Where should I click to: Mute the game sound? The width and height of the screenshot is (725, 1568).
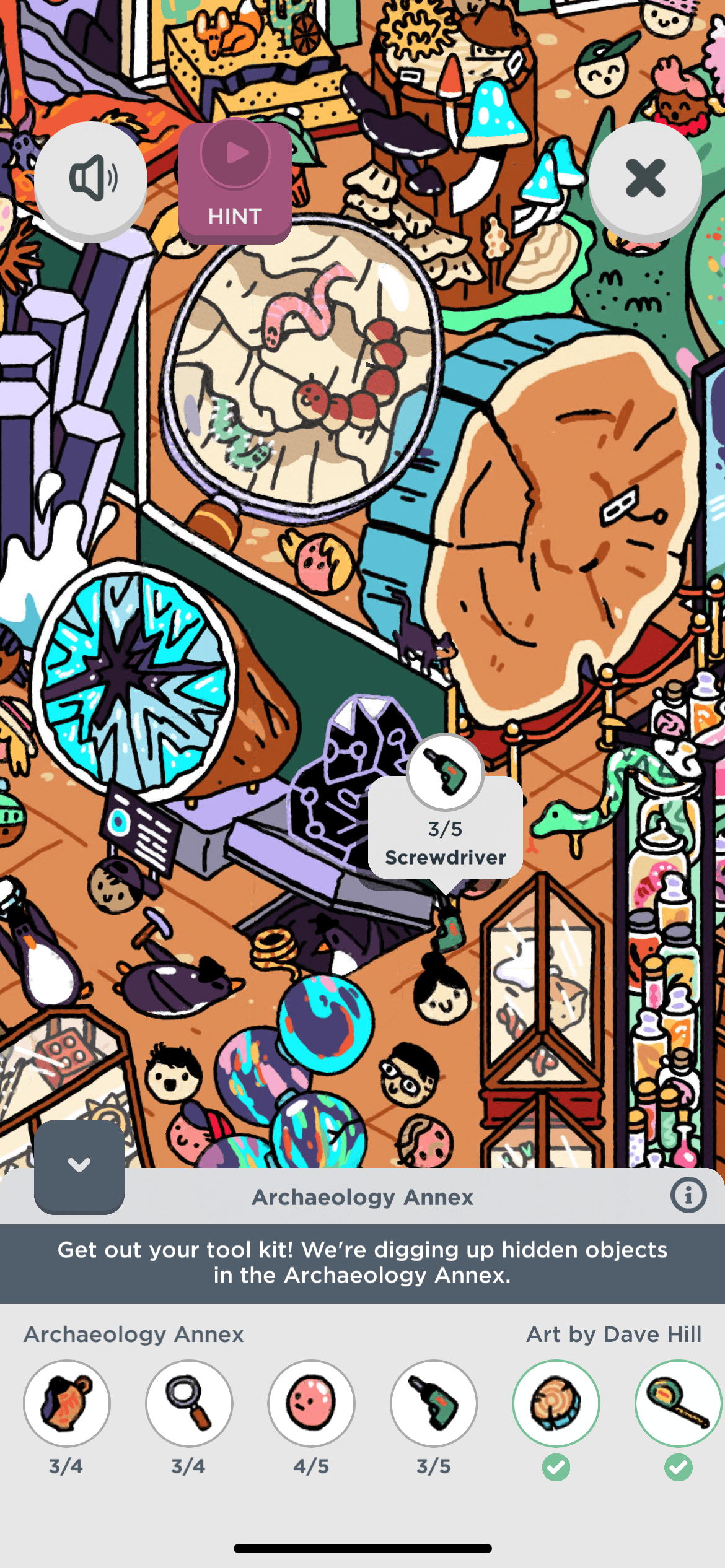90,179
